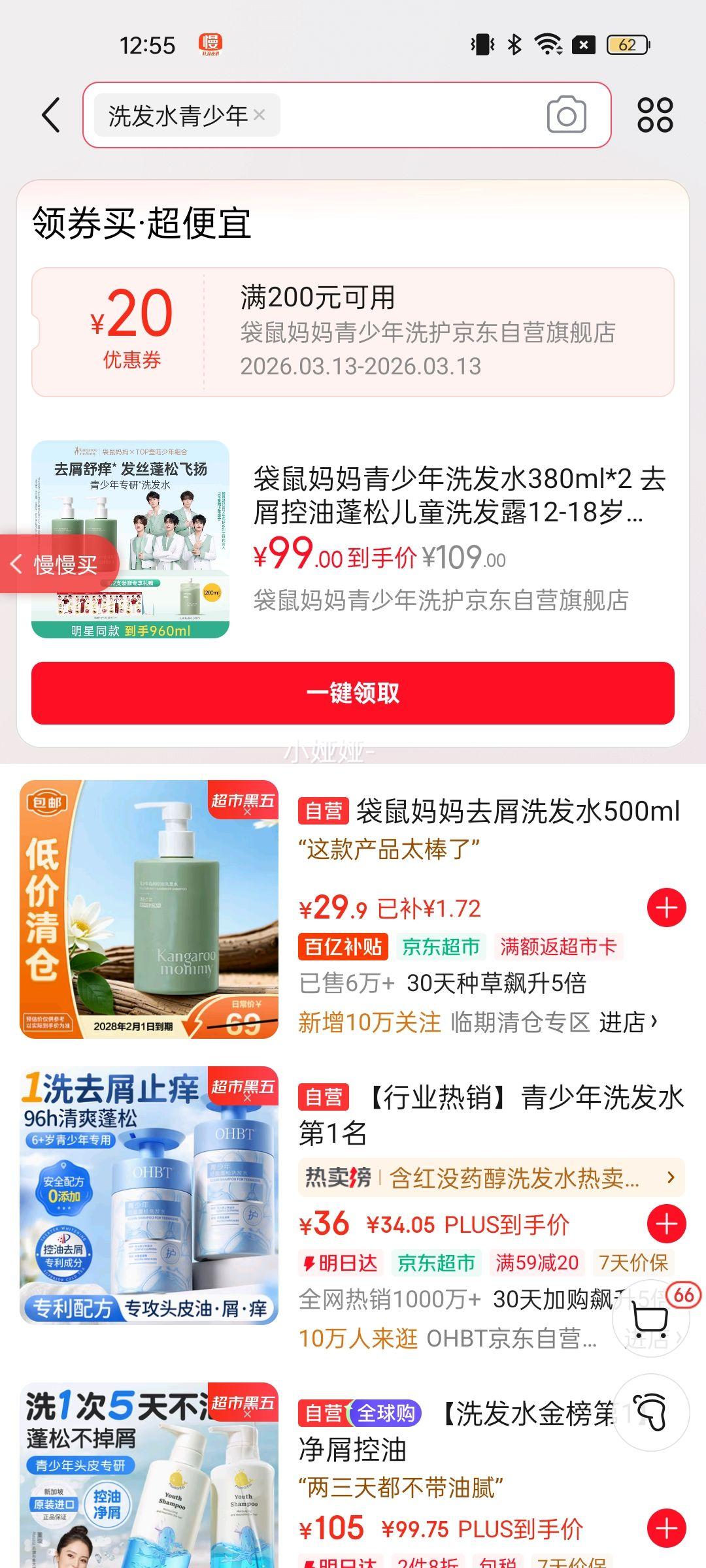706x1568 pixels.
Task: Open 【行业热销】青少年洗发水 product
Action: pyautogui.click(x=490, y=1115)
